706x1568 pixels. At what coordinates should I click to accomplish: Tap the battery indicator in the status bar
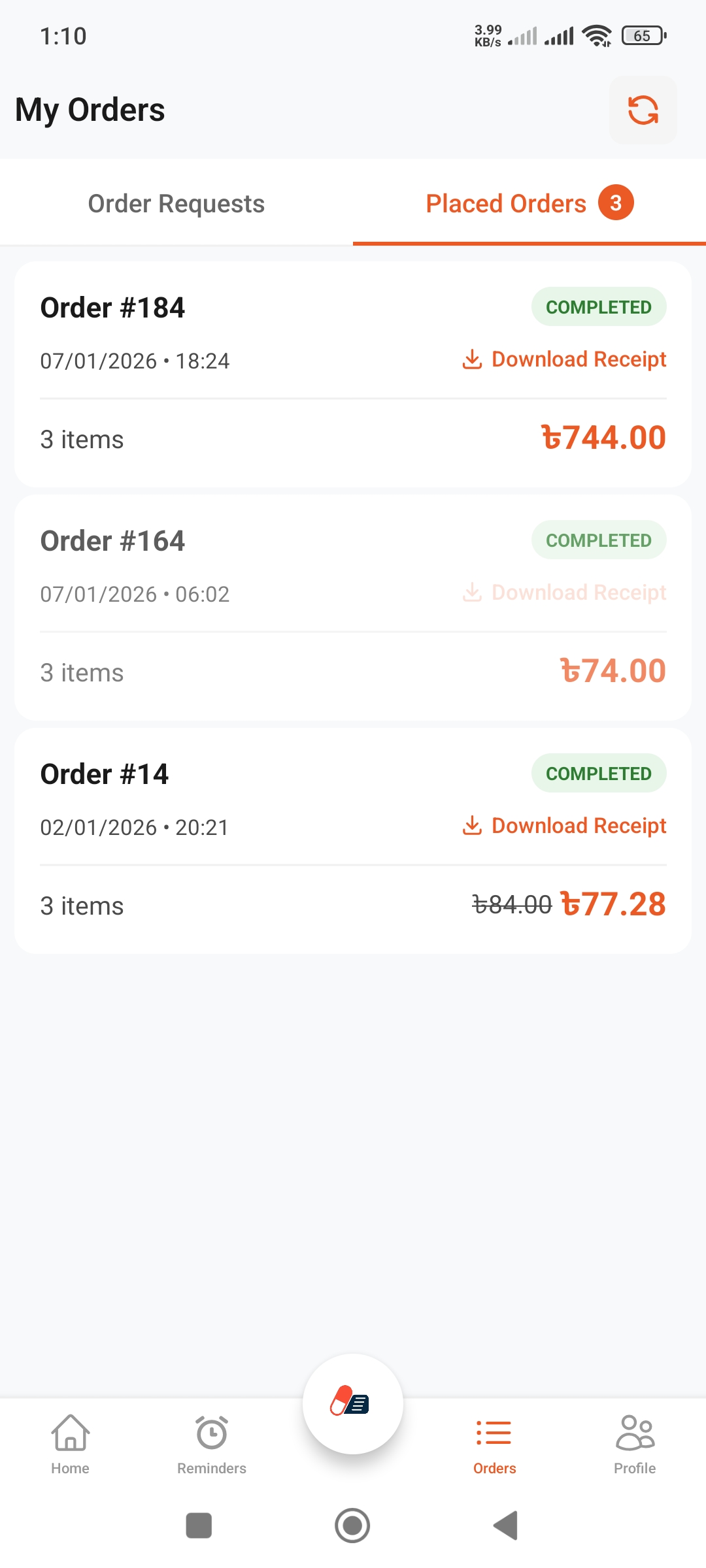641,36
